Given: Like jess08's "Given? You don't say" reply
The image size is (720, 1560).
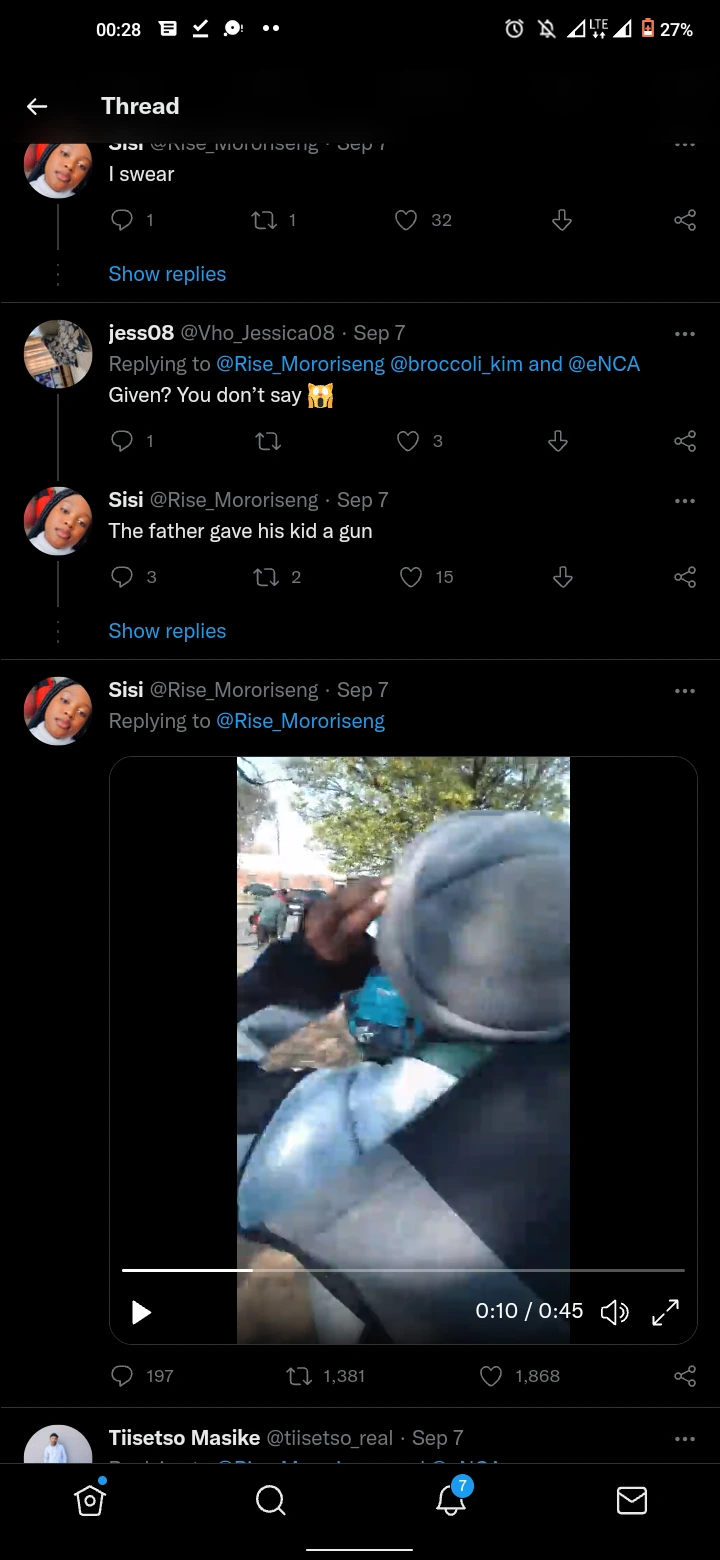Looking at the screenshot, I should click(408, 441).
